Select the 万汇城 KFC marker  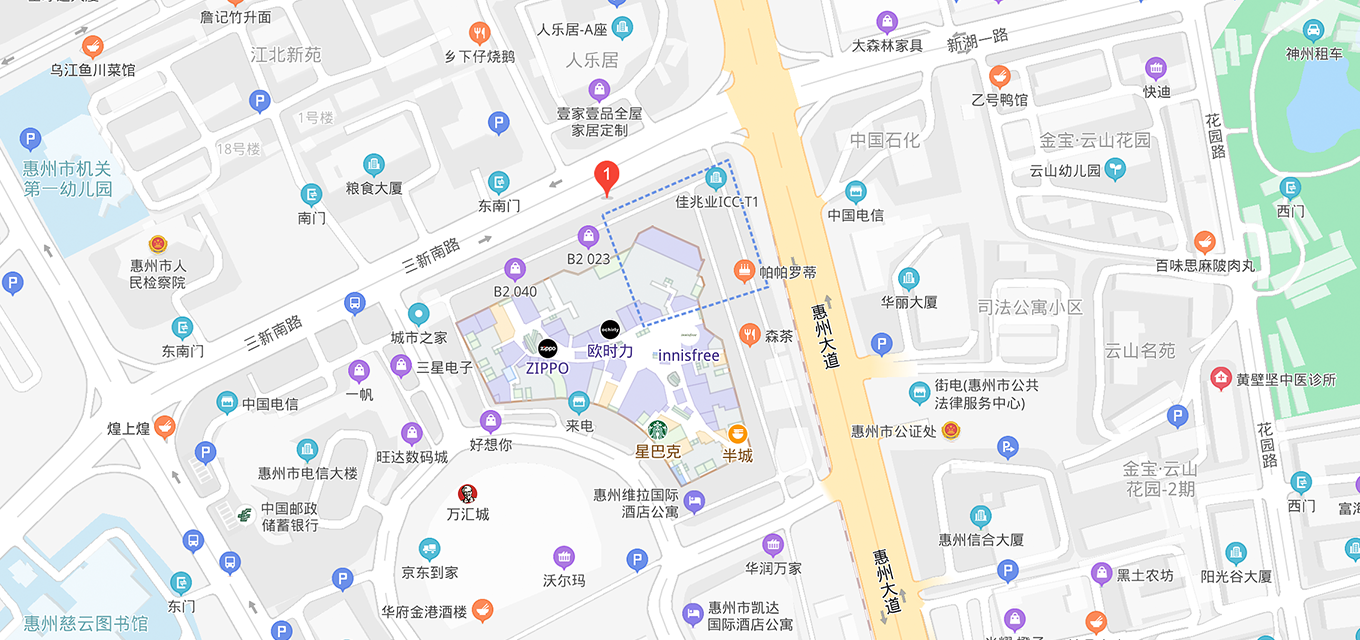coord(466,493)
